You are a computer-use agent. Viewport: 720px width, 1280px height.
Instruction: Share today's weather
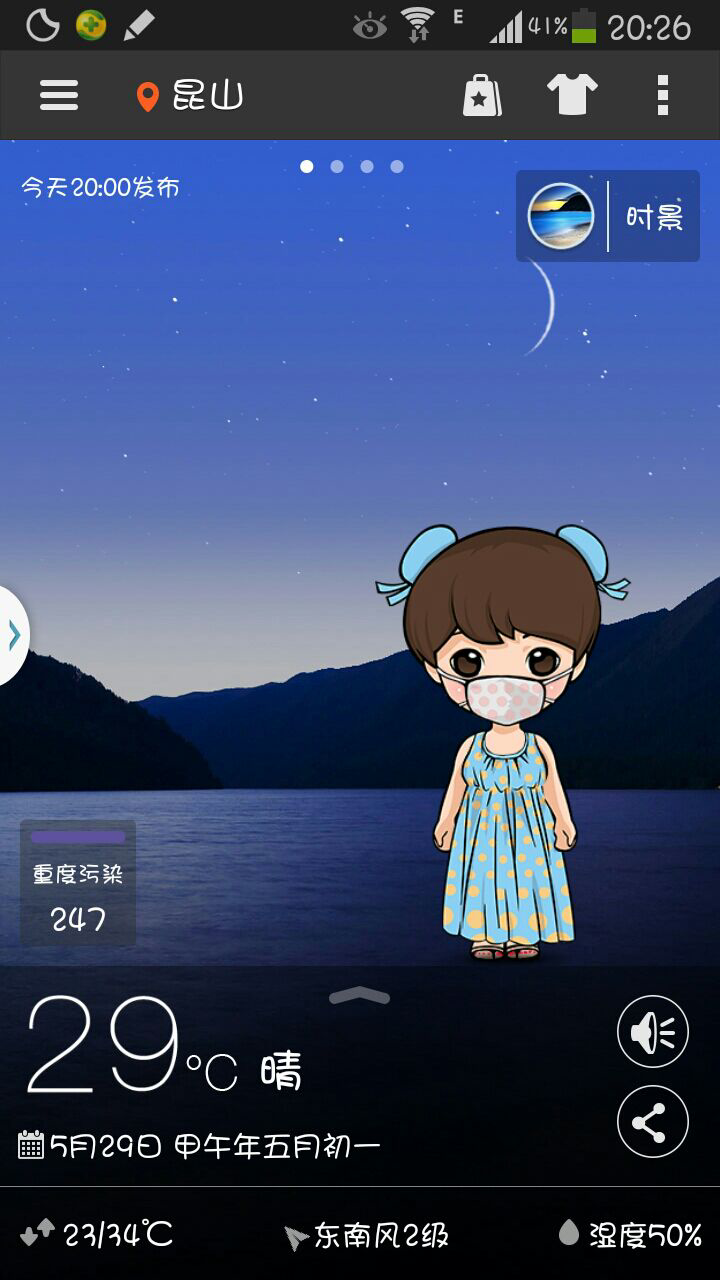[x=653, y=1122]
